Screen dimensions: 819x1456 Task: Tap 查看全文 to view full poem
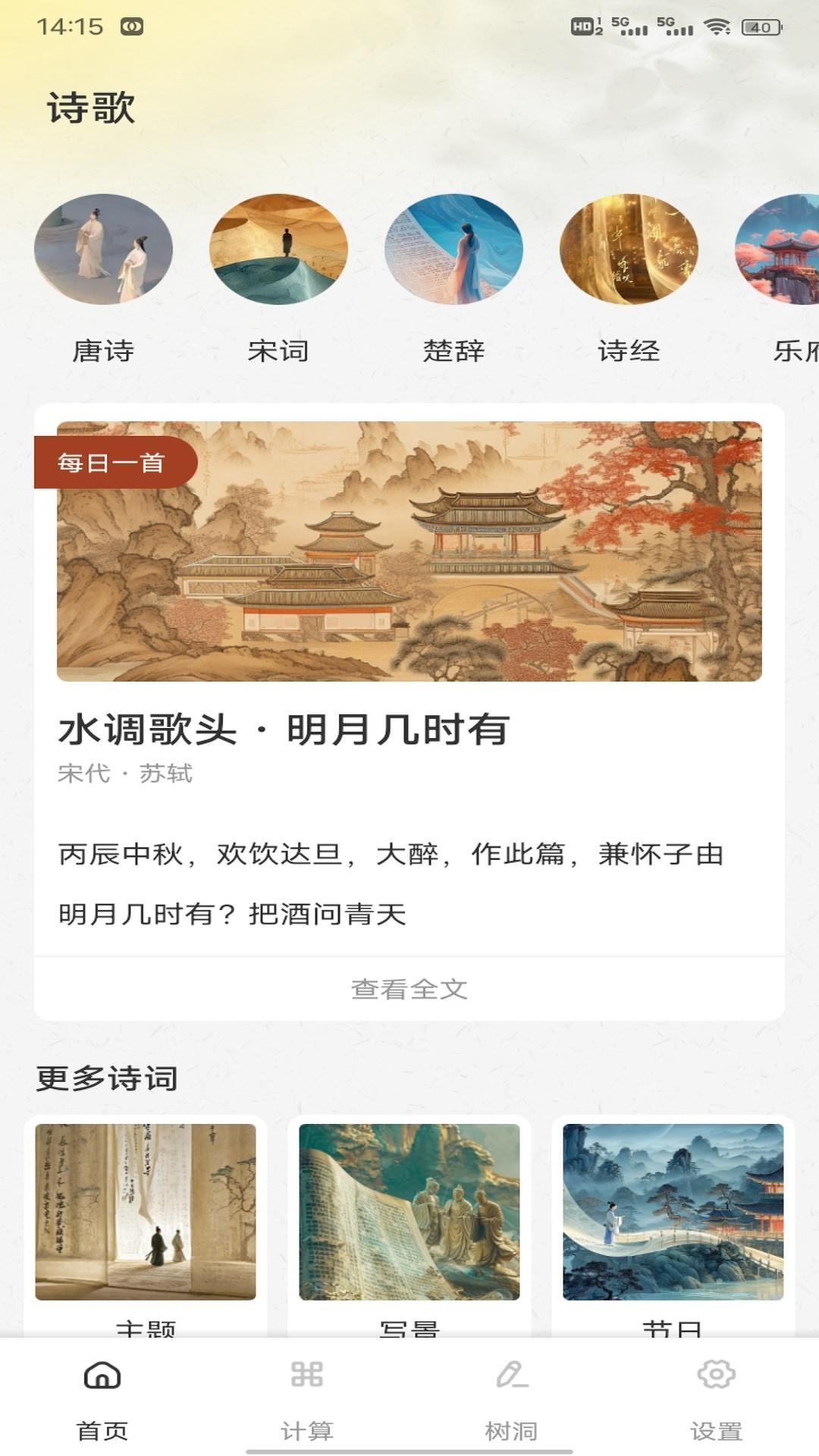point(409,988)
